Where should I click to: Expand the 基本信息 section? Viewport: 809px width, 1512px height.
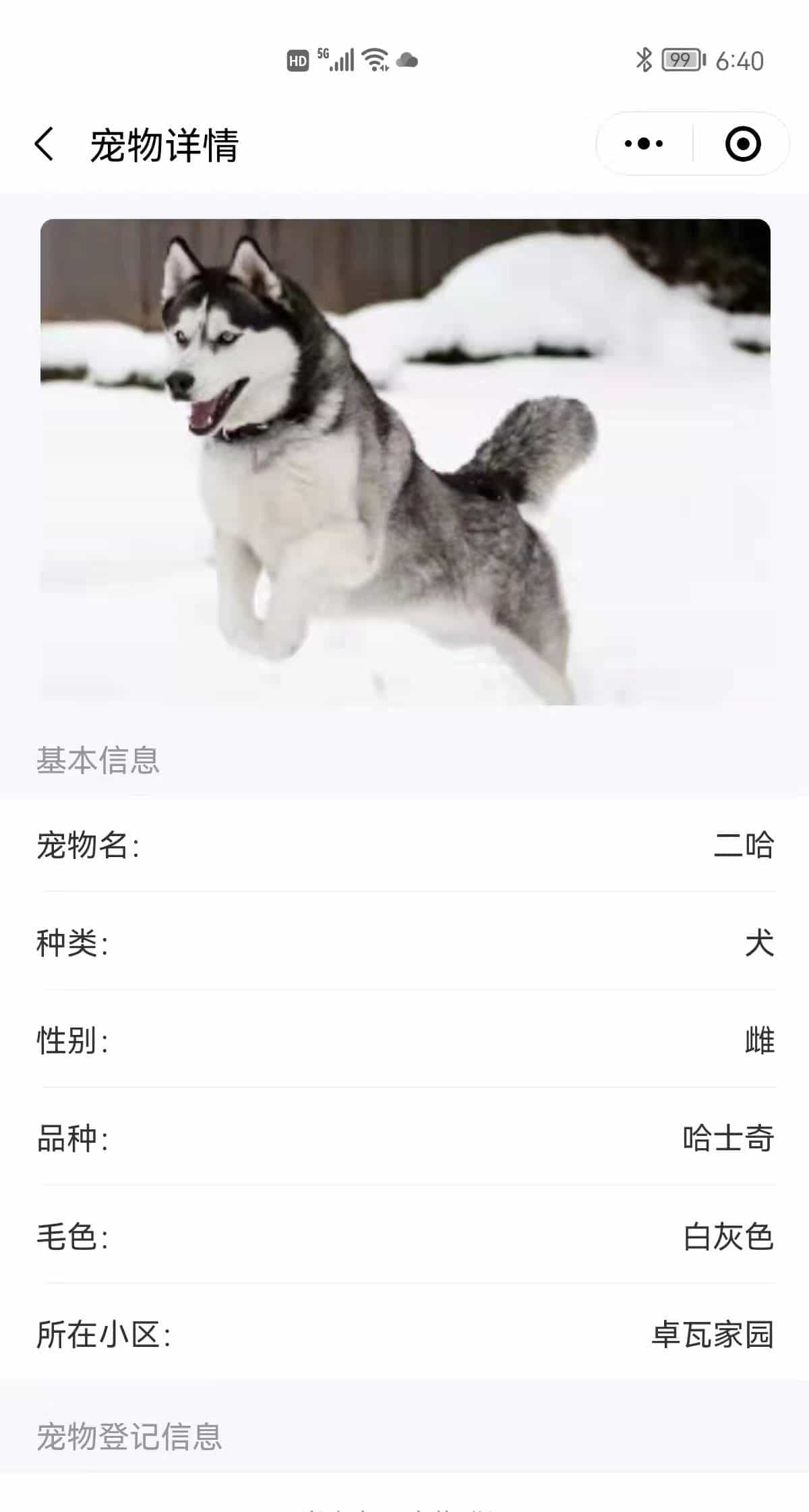(98, 759)
